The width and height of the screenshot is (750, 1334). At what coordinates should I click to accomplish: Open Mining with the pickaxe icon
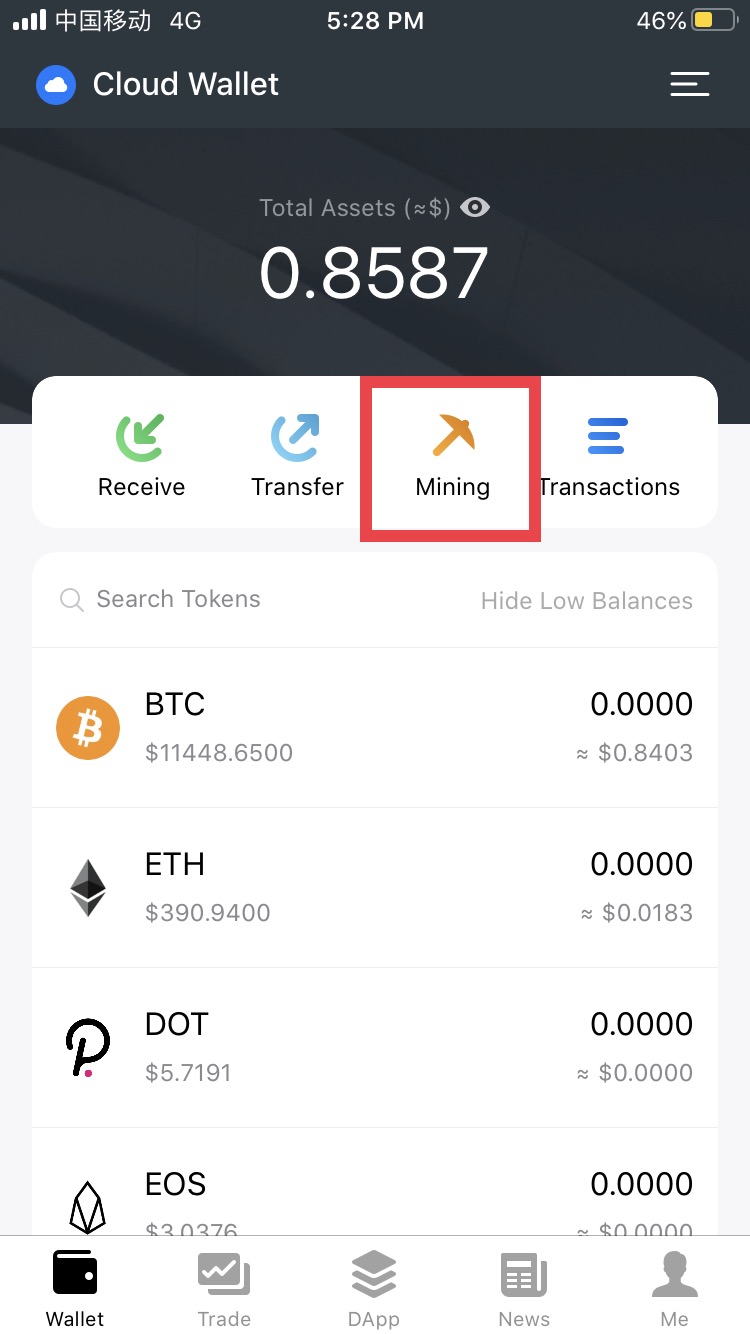tap(451, 435)
